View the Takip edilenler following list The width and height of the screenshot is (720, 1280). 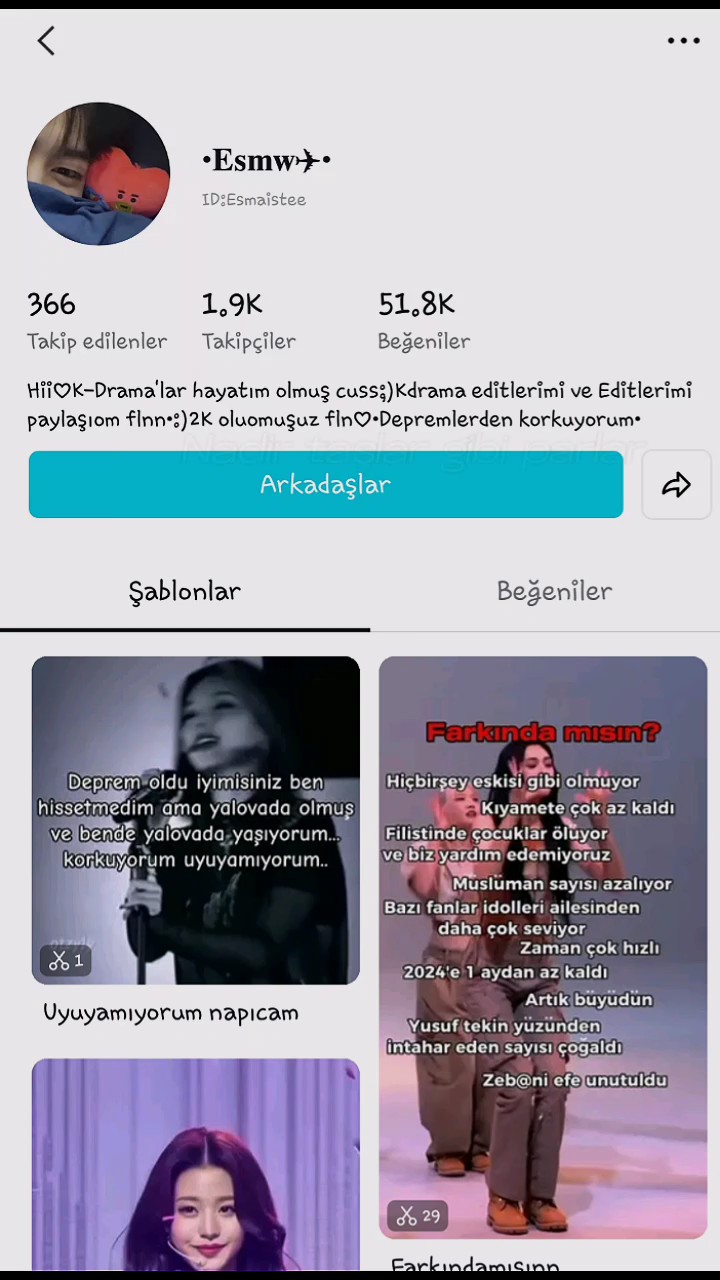tap(97, 321)
